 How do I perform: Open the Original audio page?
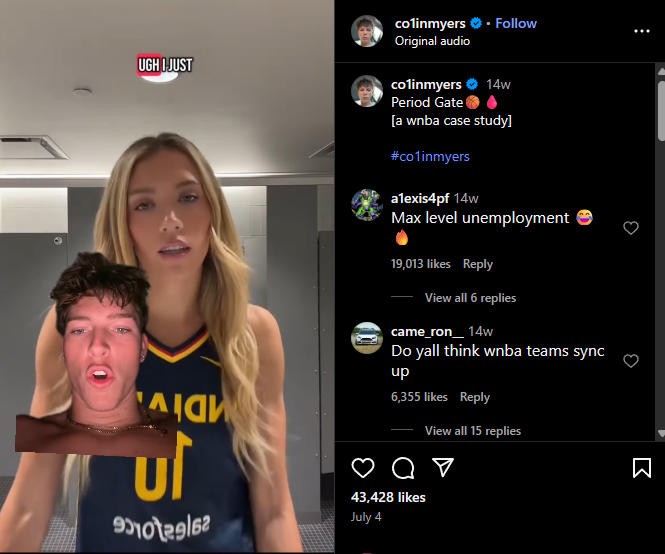pos(432,41)
